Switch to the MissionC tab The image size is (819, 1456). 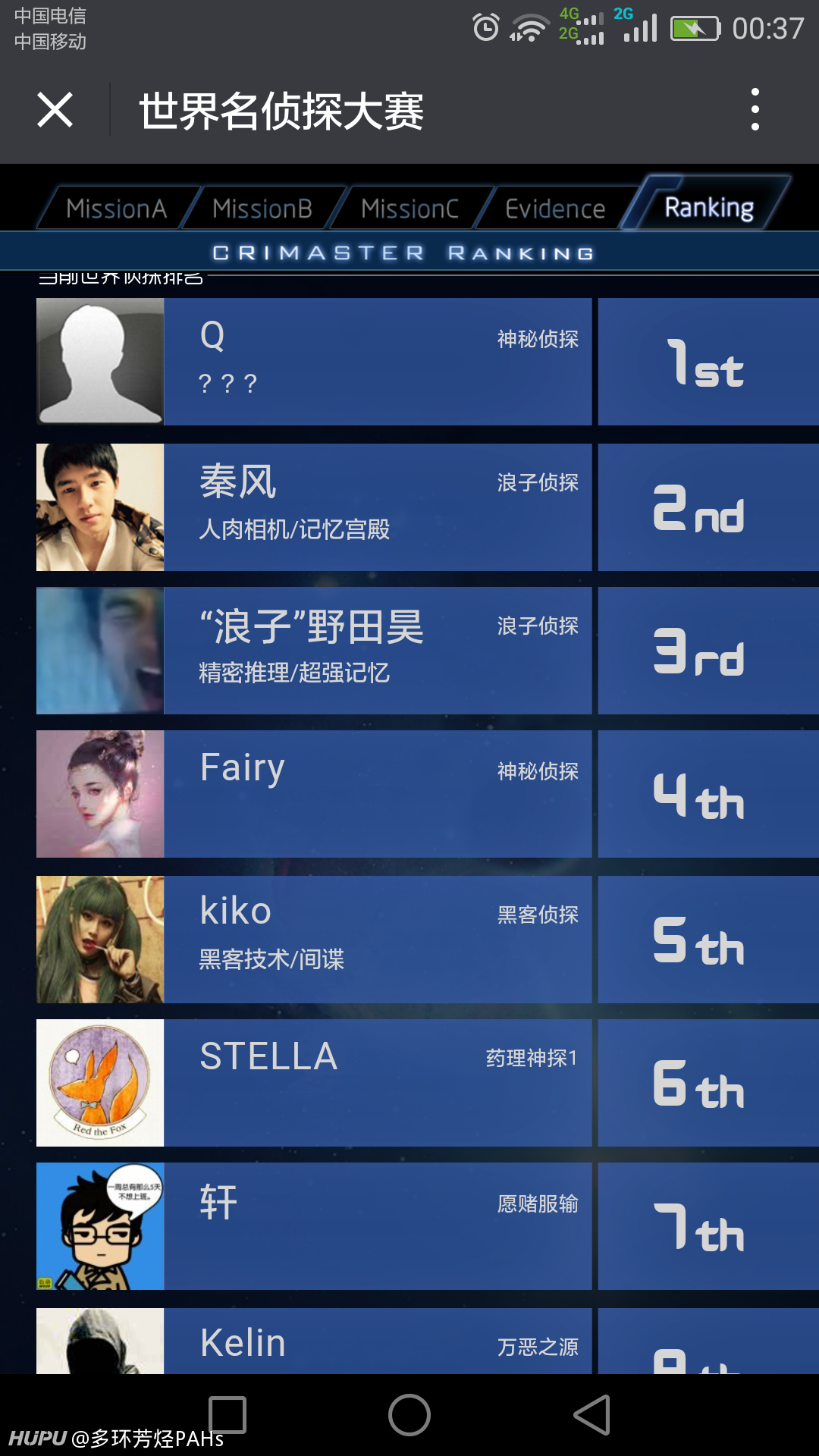click(x=409, y=208)
